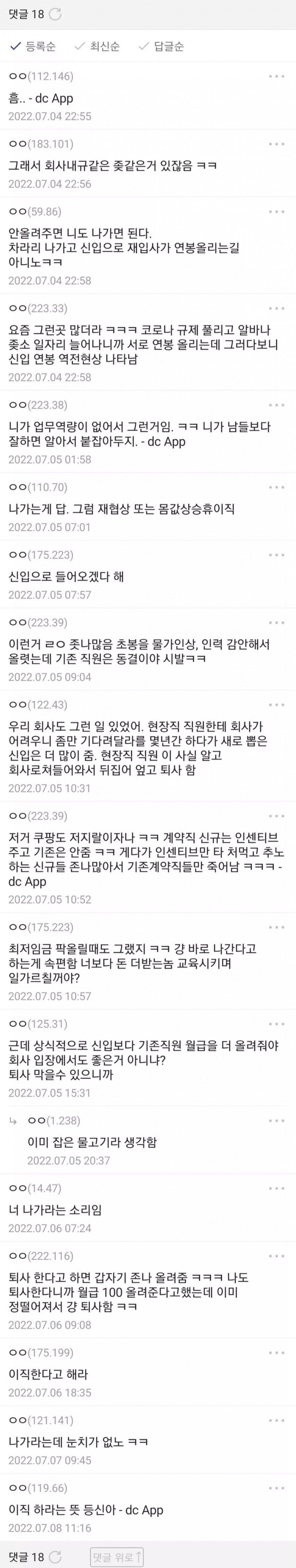Switch to 최신순 sorting
The height and width of the screenshot is (1568, 296).
[98, 46]
